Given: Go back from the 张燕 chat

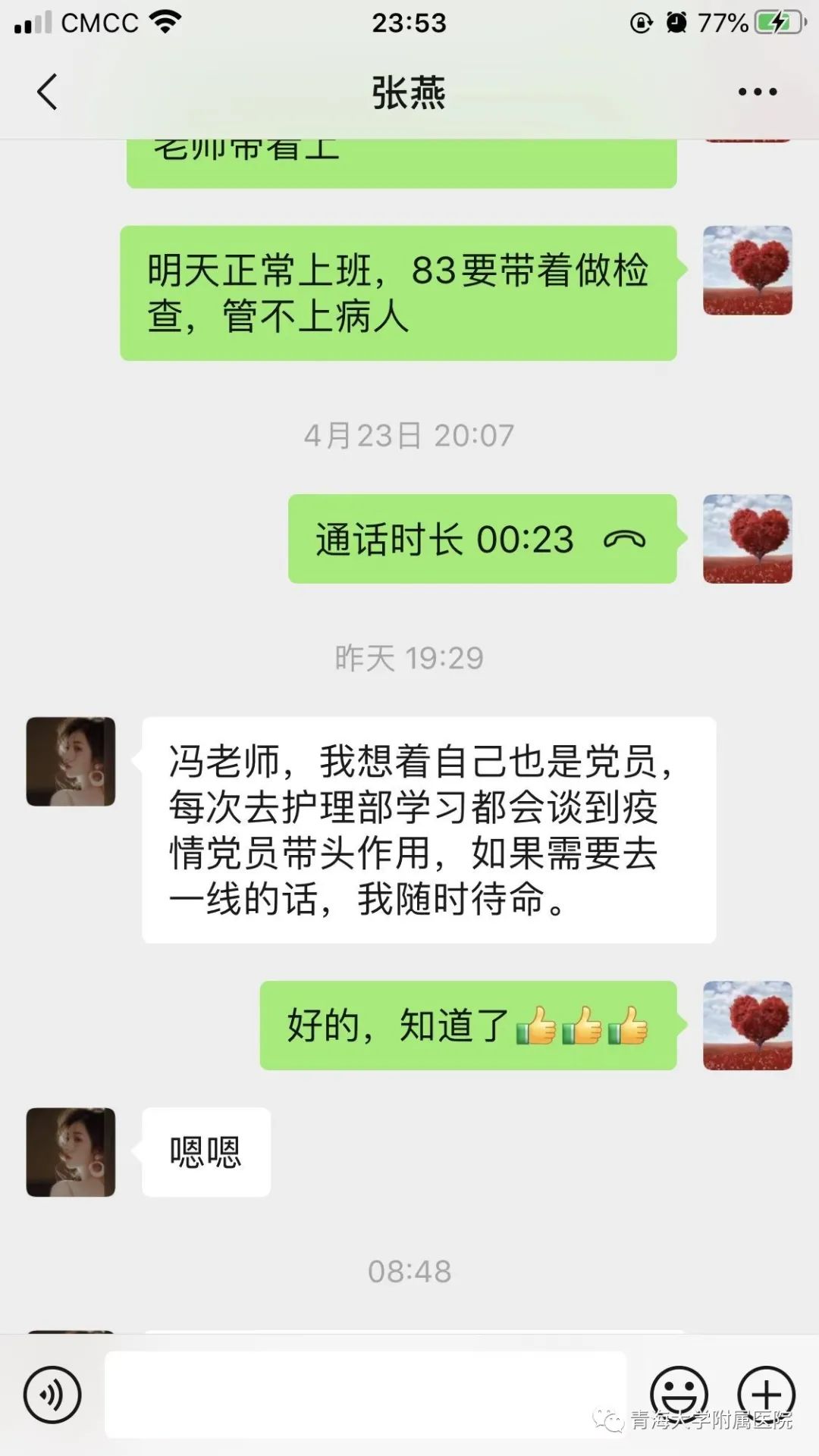Looking at the screenshot, I should [x=47, y=92].
